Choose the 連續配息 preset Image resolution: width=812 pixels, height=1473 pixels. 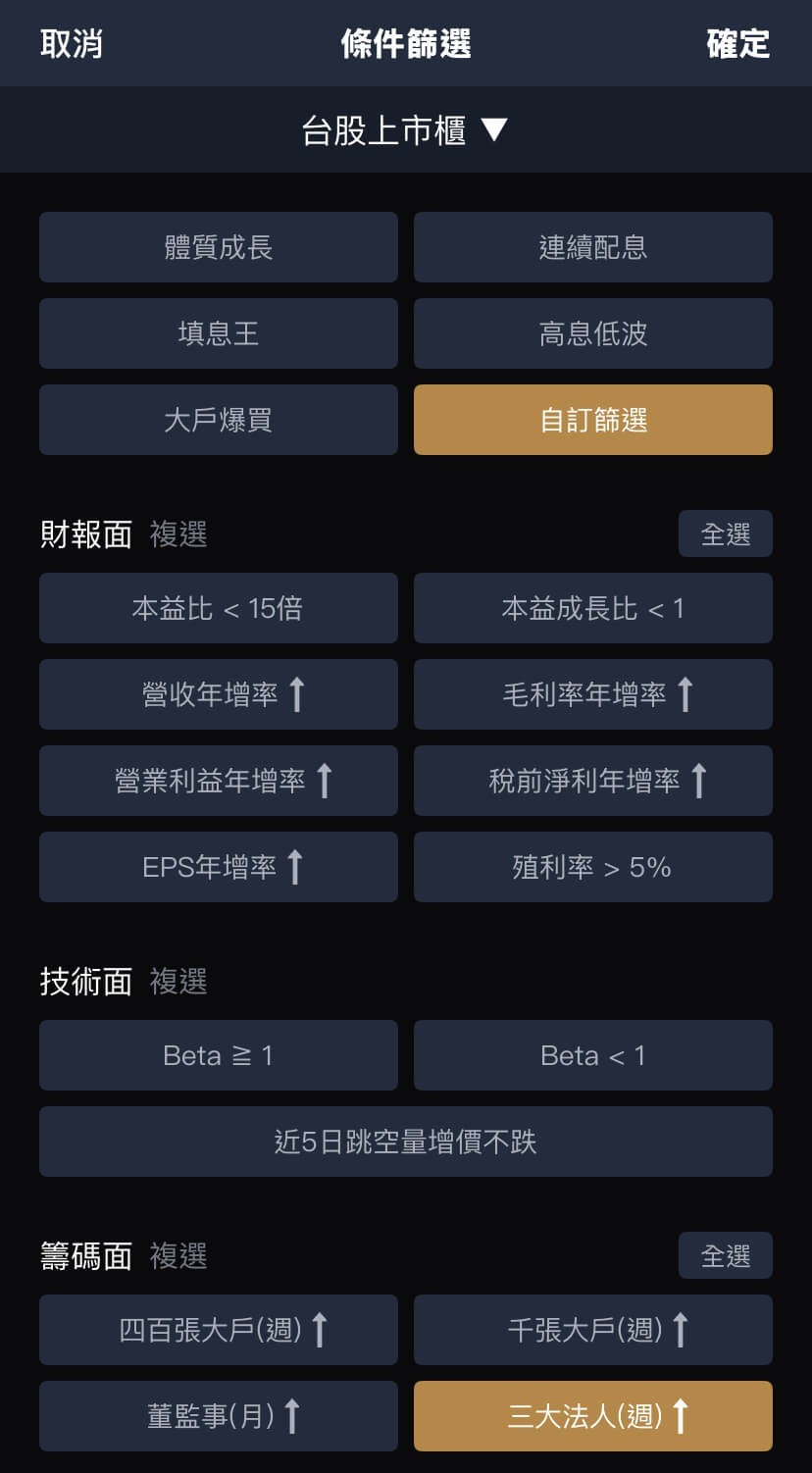pos(592,247)
